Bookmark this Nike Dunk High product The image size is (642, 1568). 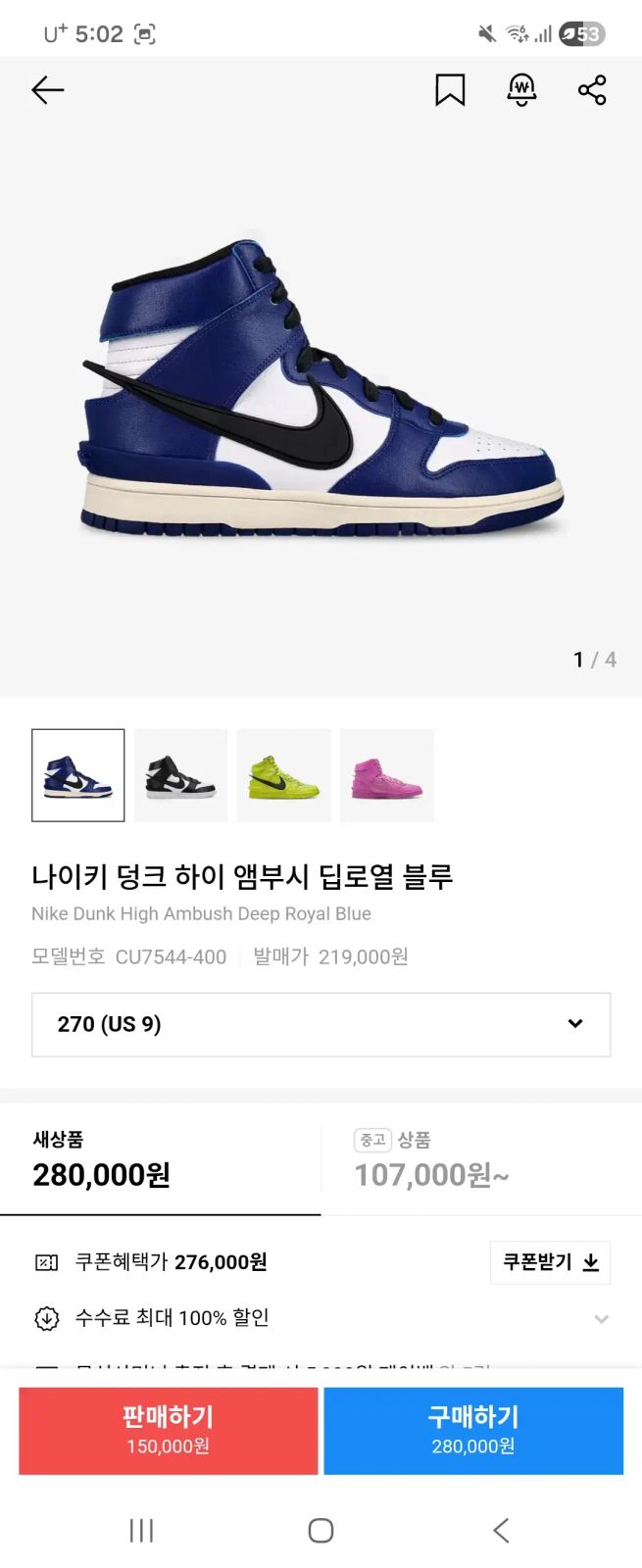450,90
